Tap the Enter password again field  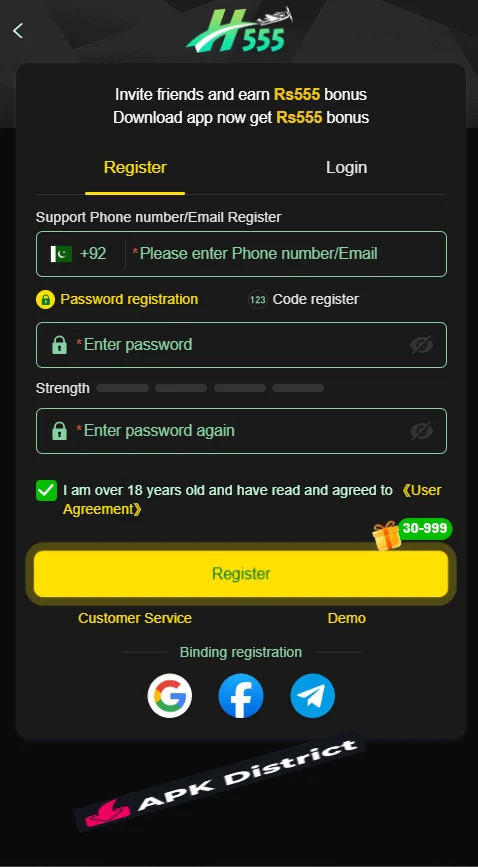pos(241,431)
